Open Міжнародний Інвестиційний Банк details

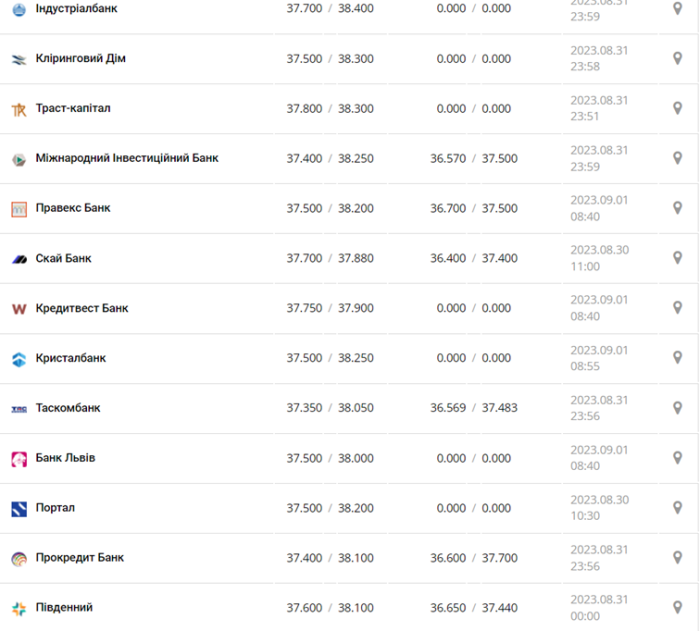tap(126, 158)
